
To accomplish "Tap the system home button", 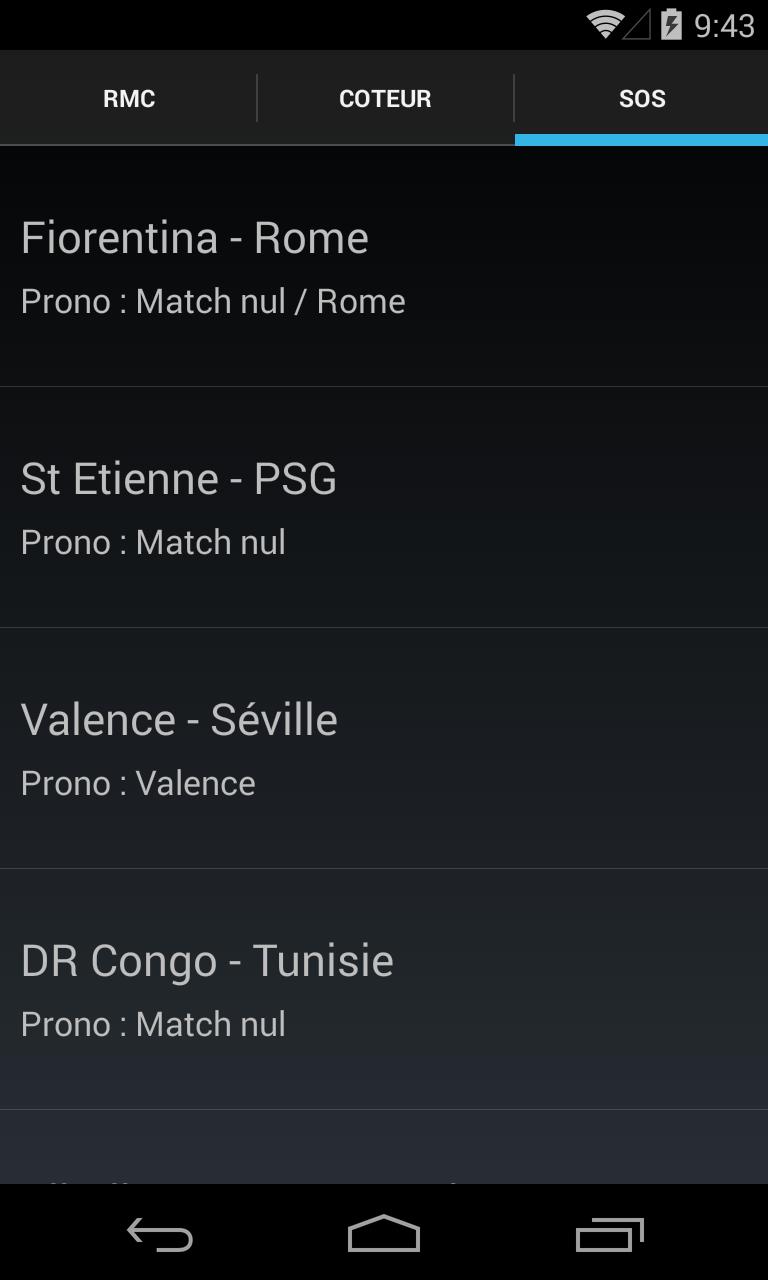I will tap(384, 1234).
